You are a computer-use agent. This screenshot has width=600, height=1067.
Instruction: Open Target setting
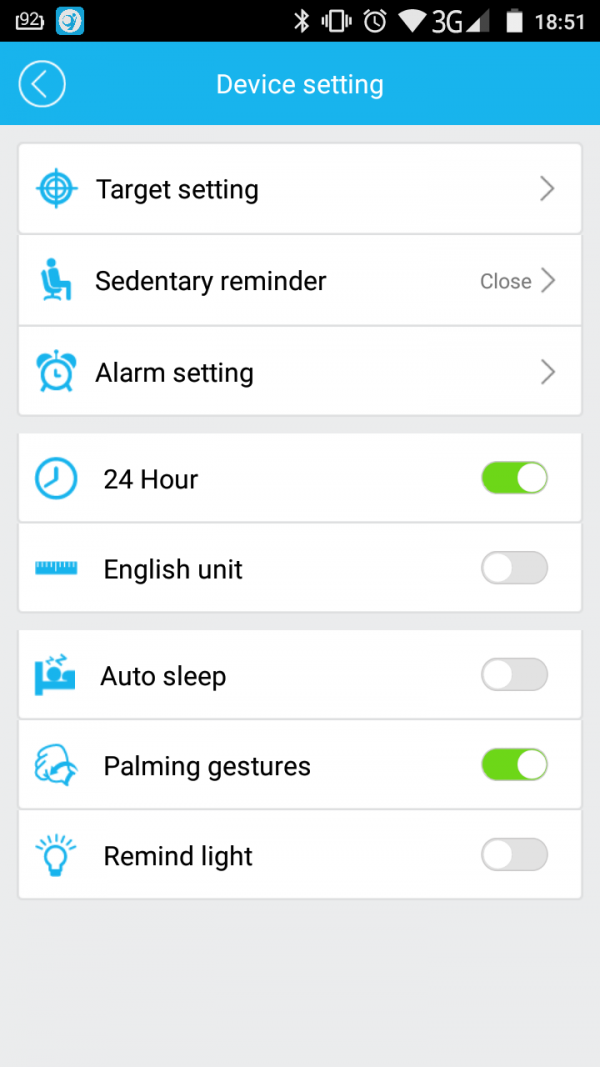coord(299,189)
